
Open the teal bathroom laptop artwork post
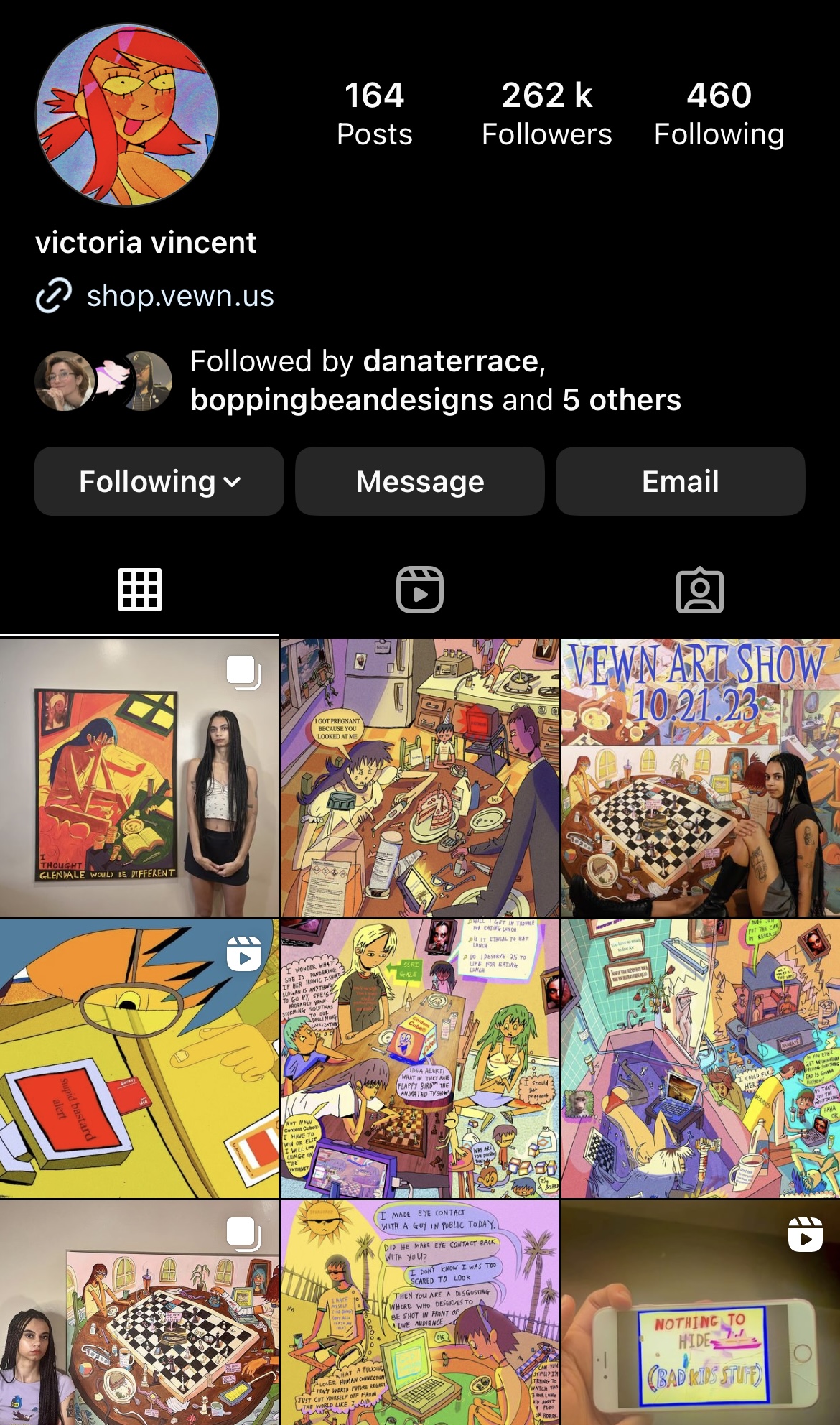click(700, 1059)
